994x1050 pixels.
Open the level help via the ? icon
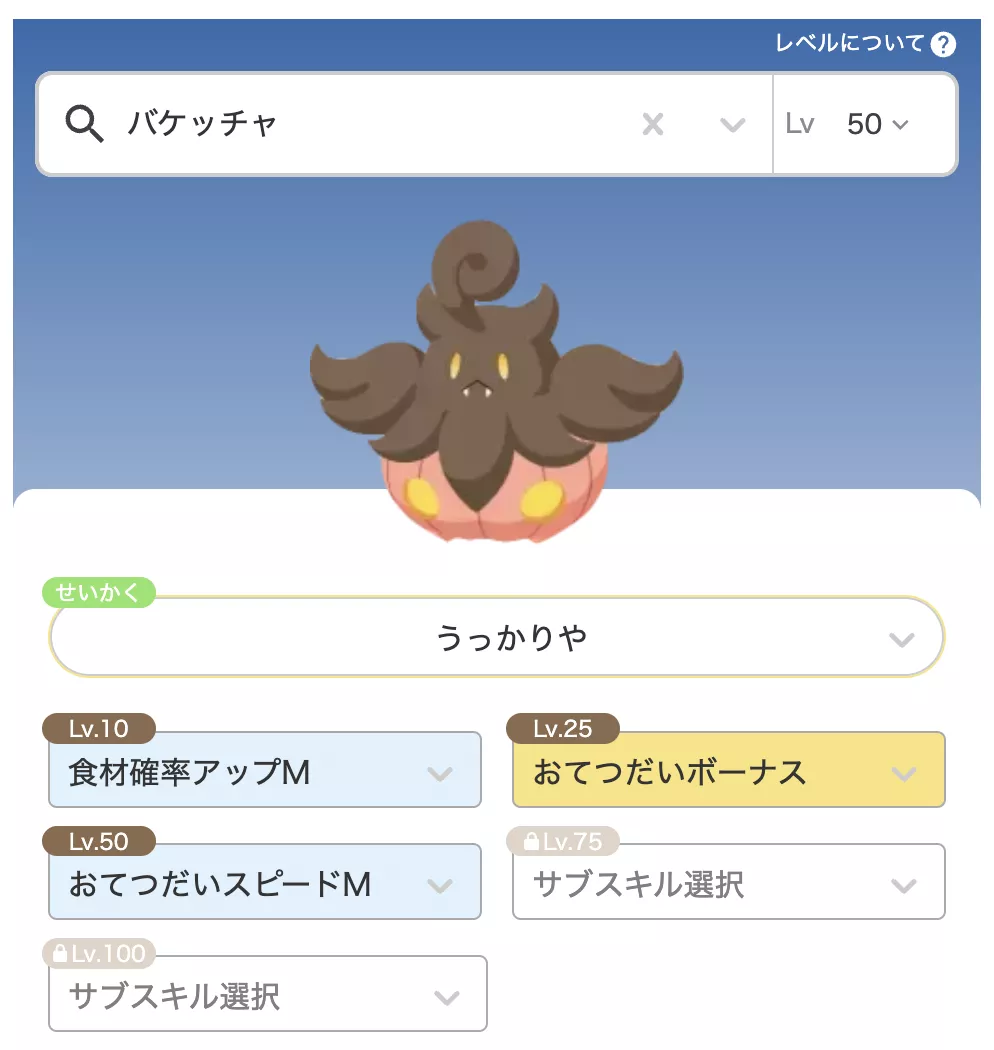(941, 44)
